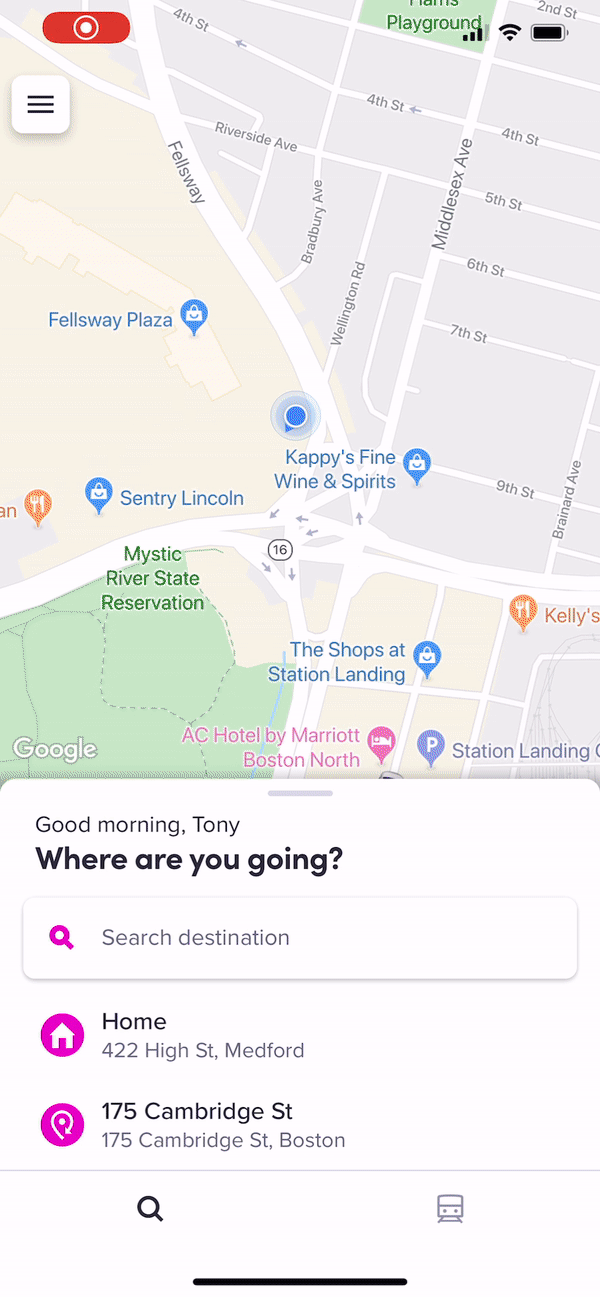This screenshot has height=1297, width=600.
Task: Tap the Search destination field
Action: coord(300,938)
